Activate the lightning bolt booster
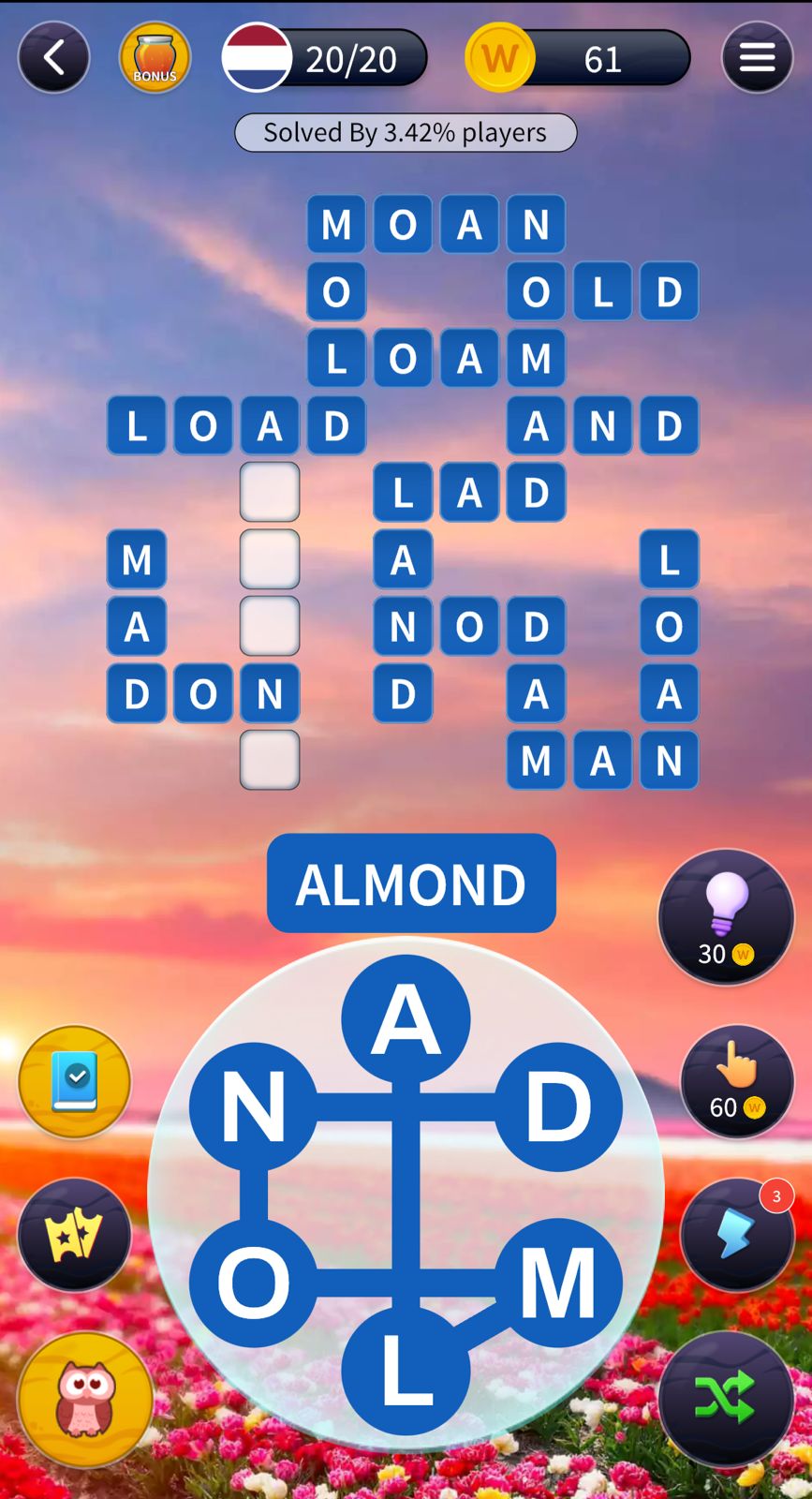The image size is (812, 1499). tap(737, 1234)
